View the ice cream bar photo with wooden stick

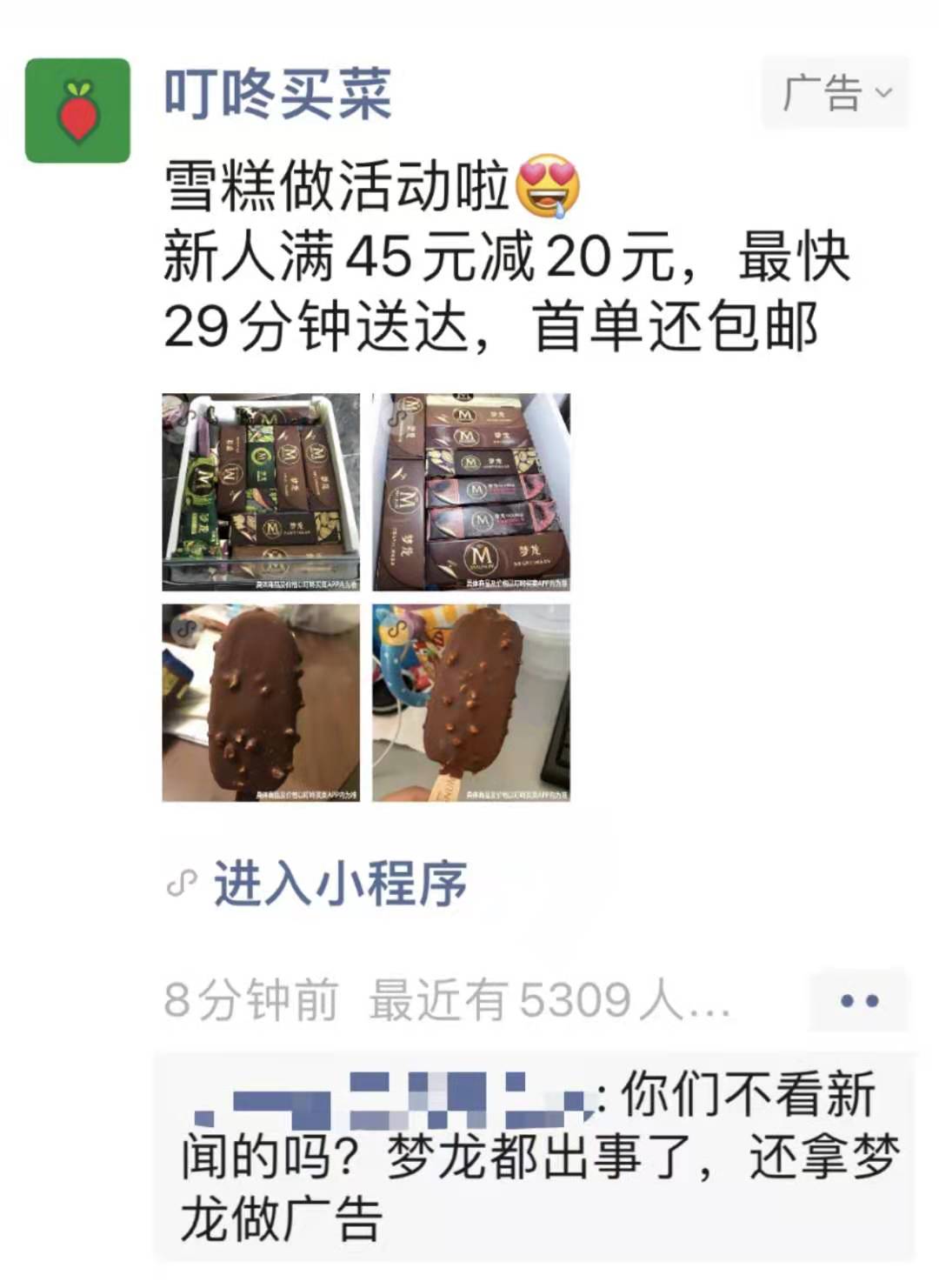471,703
